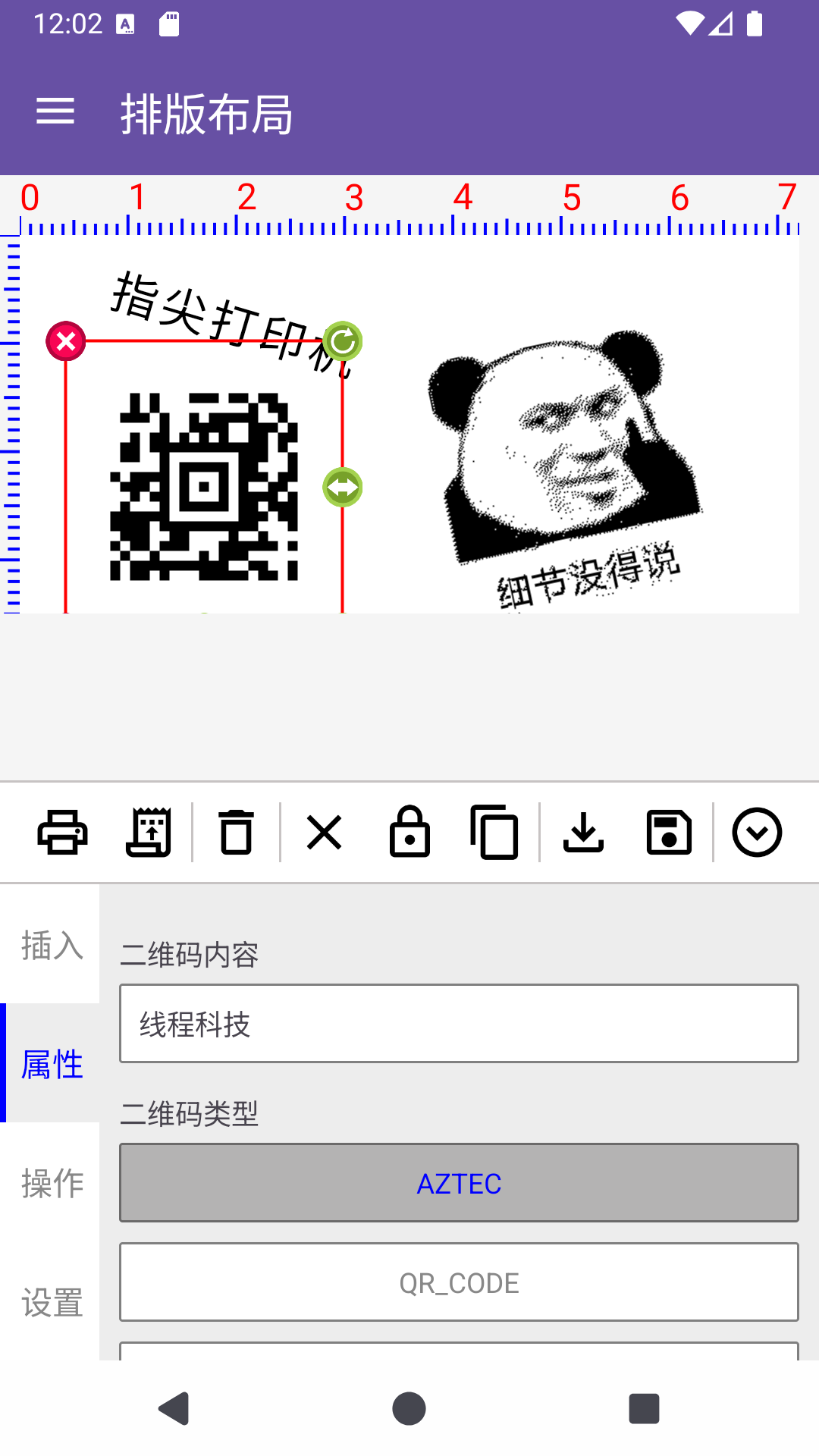This screenshot has height=1456, width=819.
Task: Edit the 二维码内容 text field
Action: 460,1023
